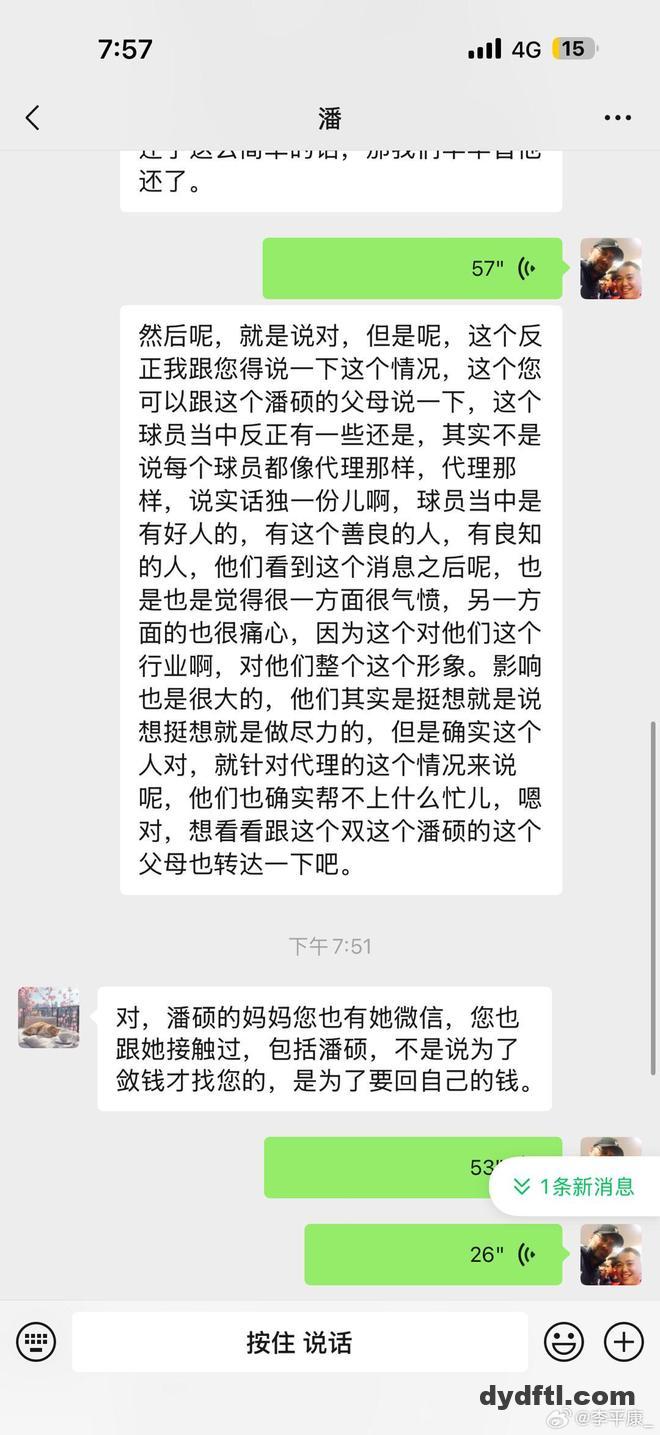Jump to the 1条新消息 new message
This screenshot has height=1435, width=660.
(x=576, y=1187)
